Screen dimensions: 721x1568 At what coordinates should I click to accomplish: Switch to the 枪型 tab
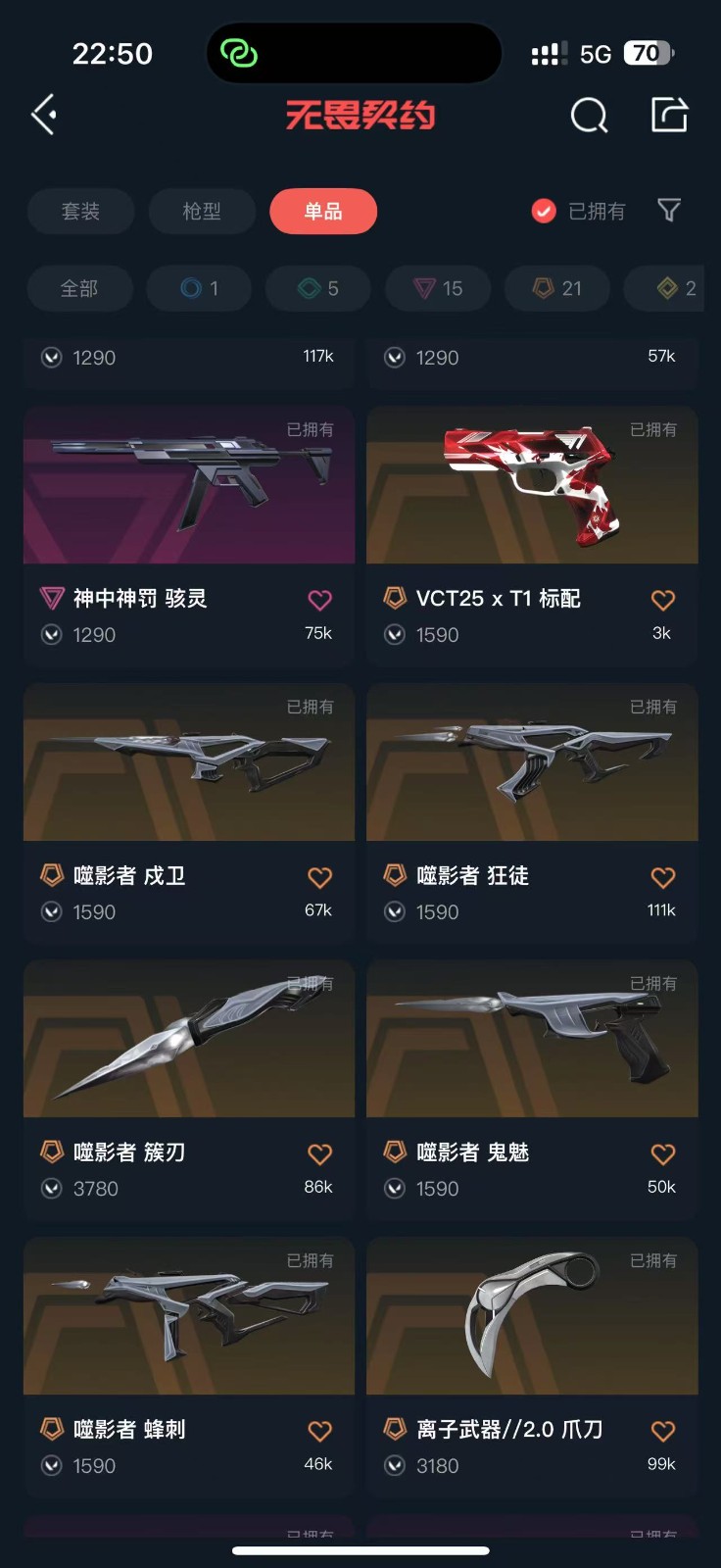202,211
